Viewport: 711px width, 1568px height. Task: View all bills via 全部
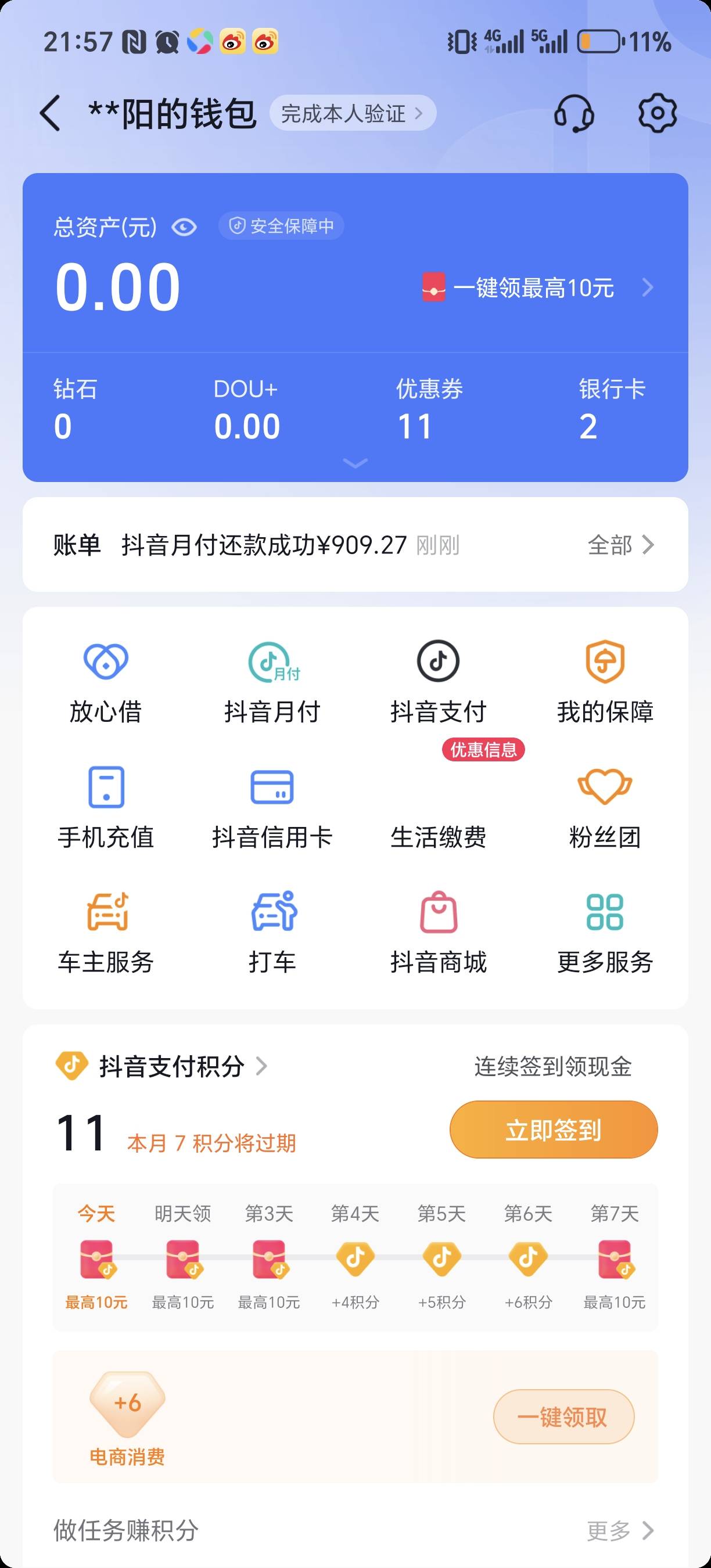pyautogui.click(x=621, y=545)
